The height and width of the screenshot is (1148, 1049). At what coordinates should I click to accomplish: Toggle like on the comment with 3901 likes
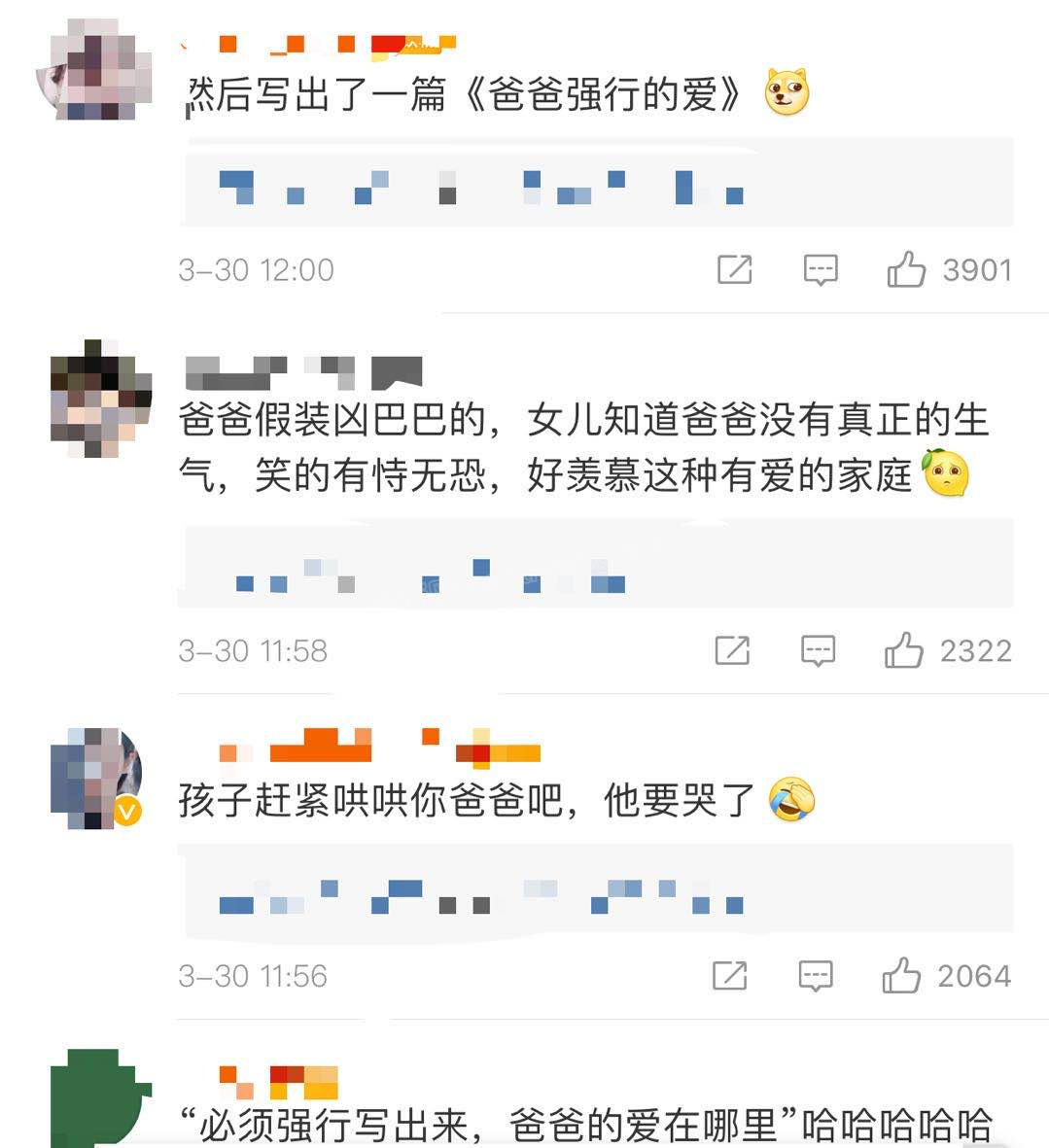click(907, 269)
